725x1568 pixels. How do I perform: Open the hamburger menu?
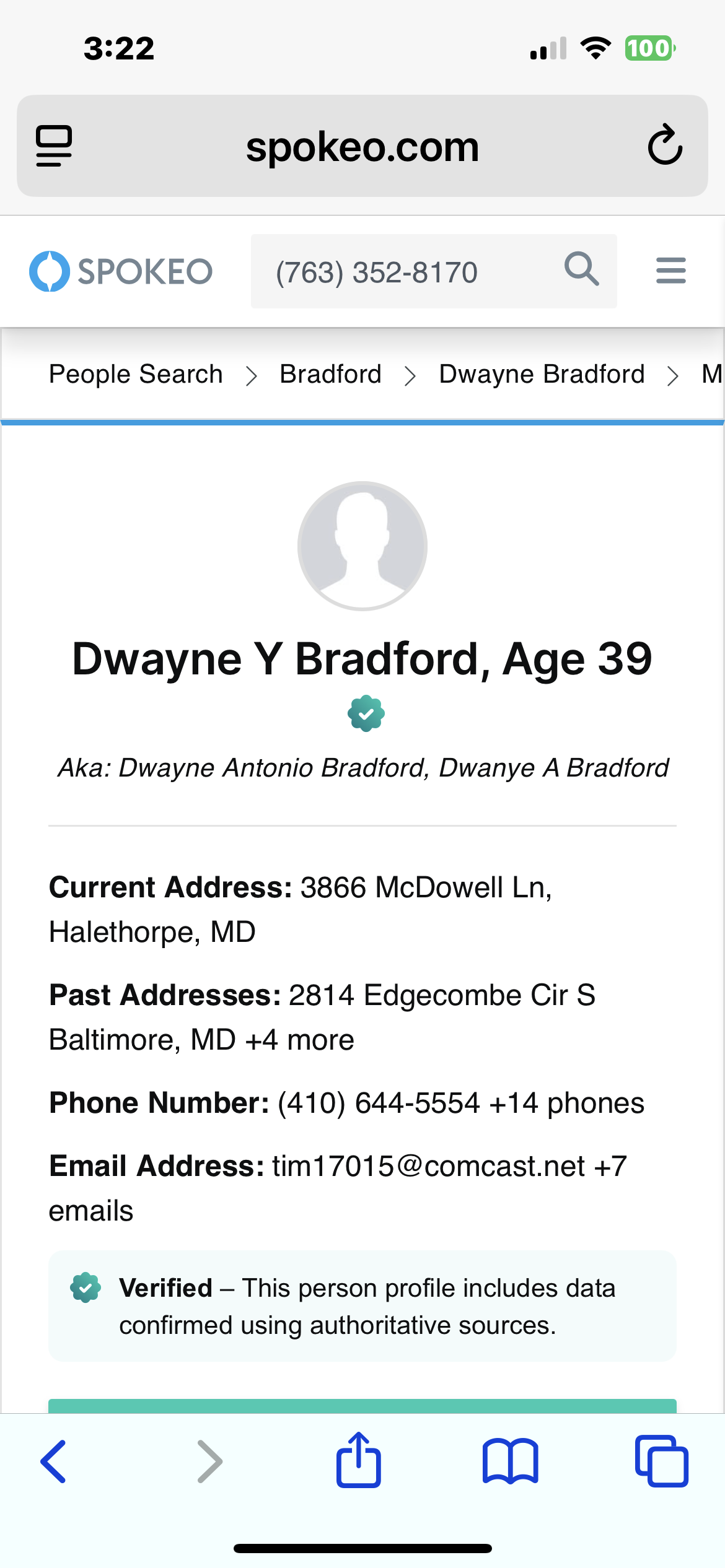671,271
